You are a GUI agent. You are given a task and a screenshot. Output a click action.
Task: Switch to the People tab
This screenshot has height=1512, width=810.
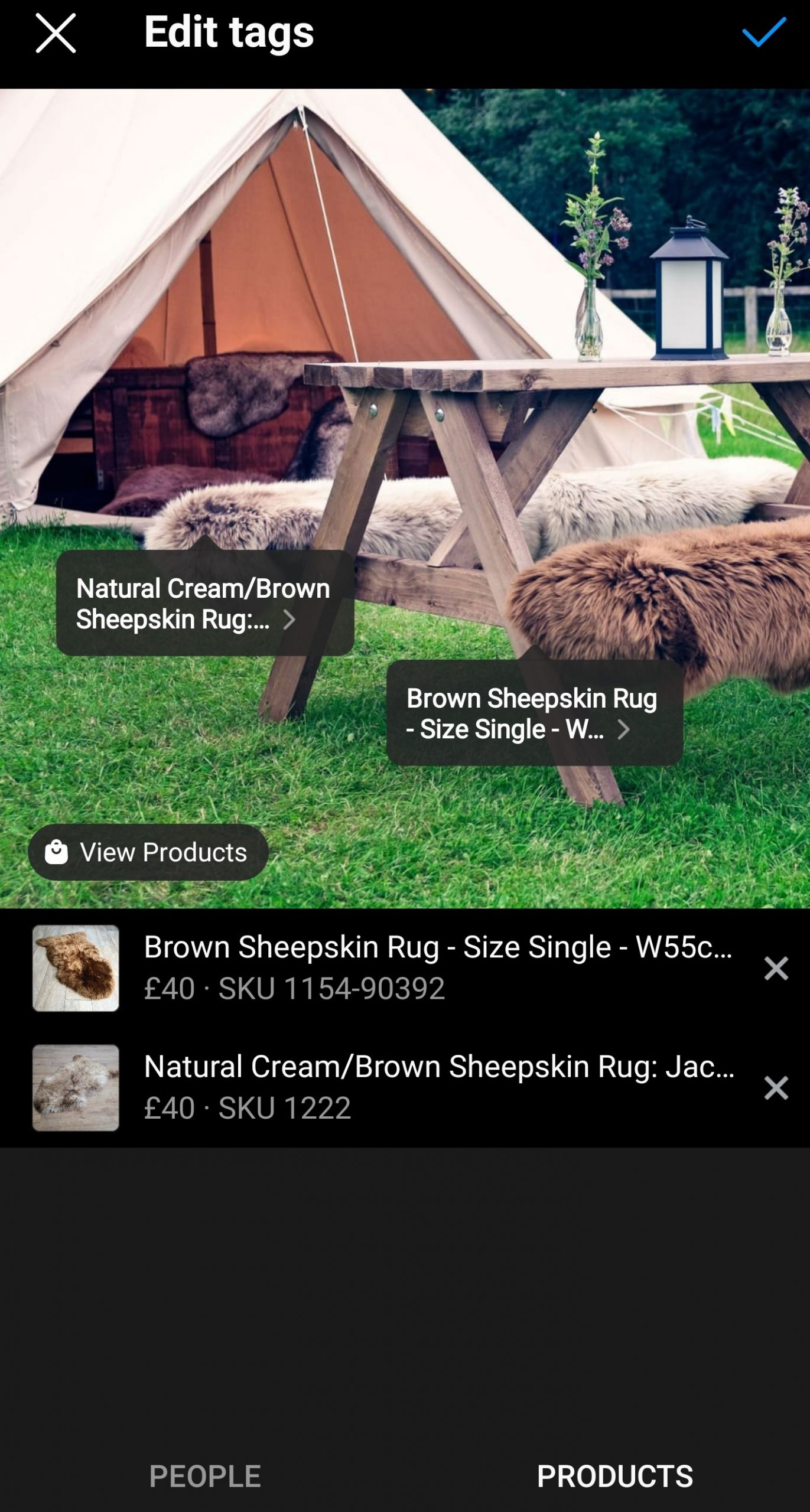[204, 1477]
